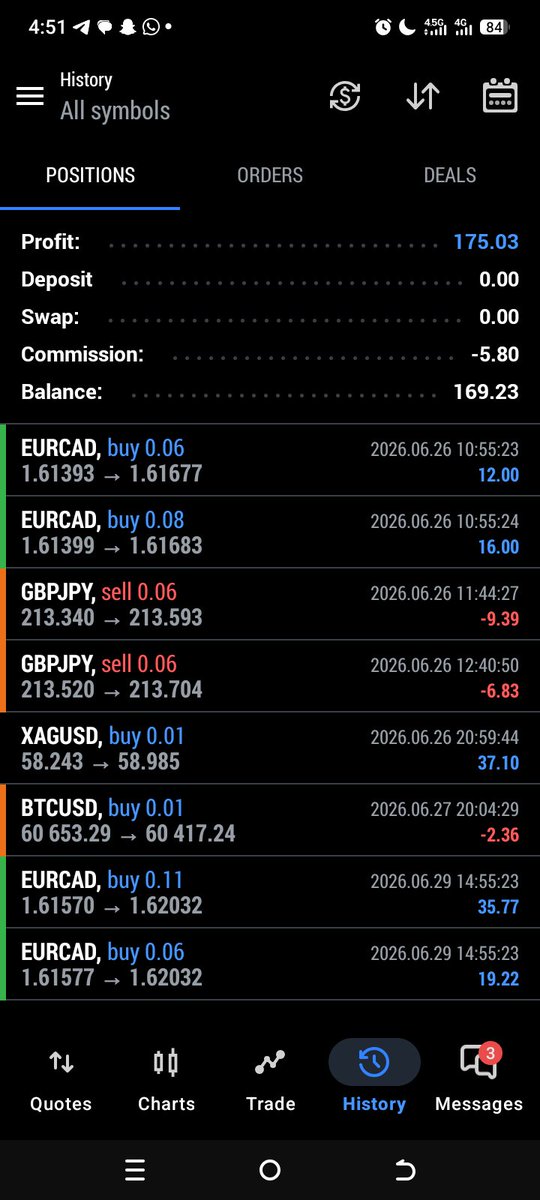Open GBPJPY sell with -6.83 loss

coord(270,676)
